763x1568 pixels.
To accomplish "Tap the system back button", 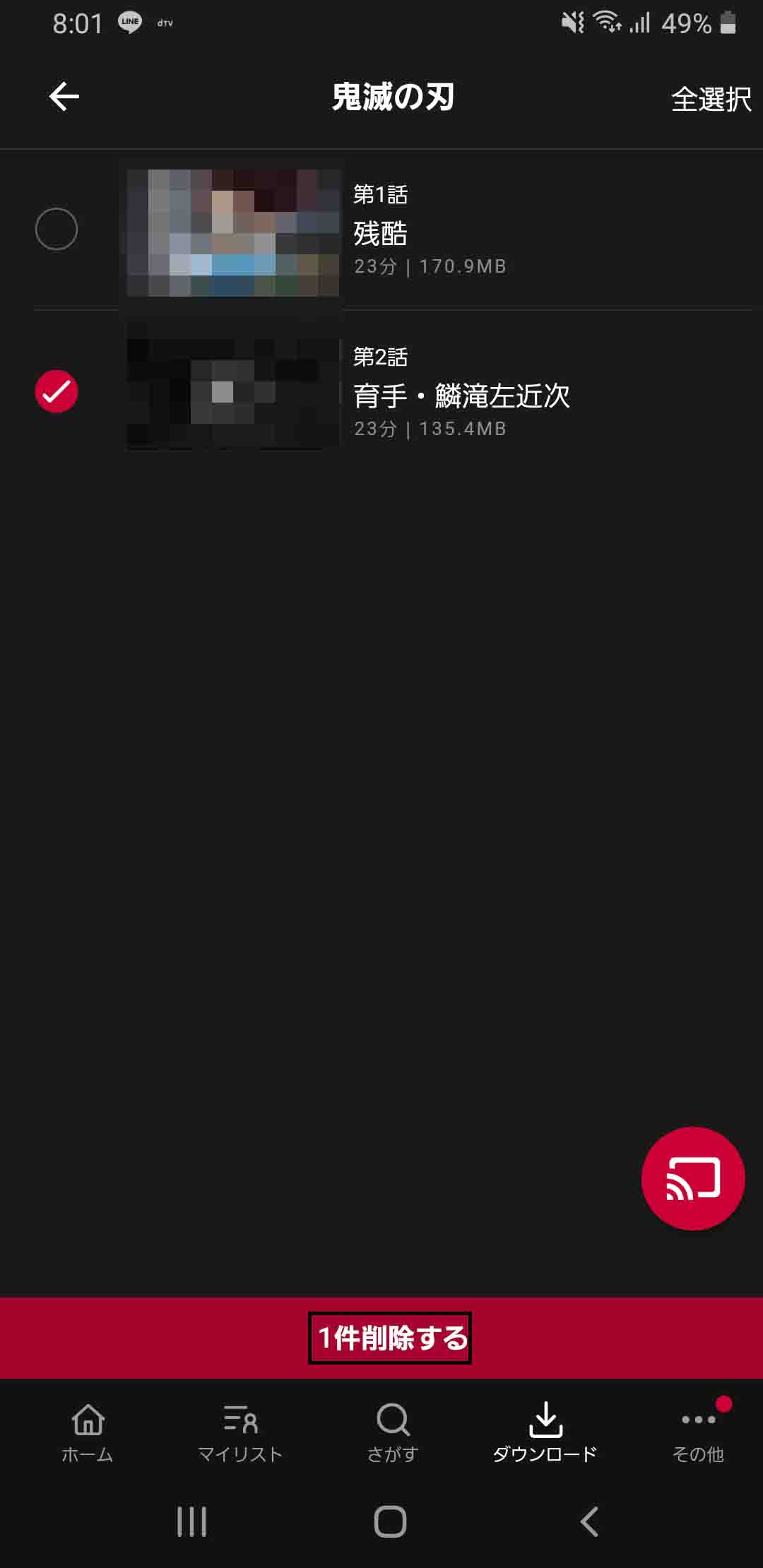I will tap(589, 1521).
